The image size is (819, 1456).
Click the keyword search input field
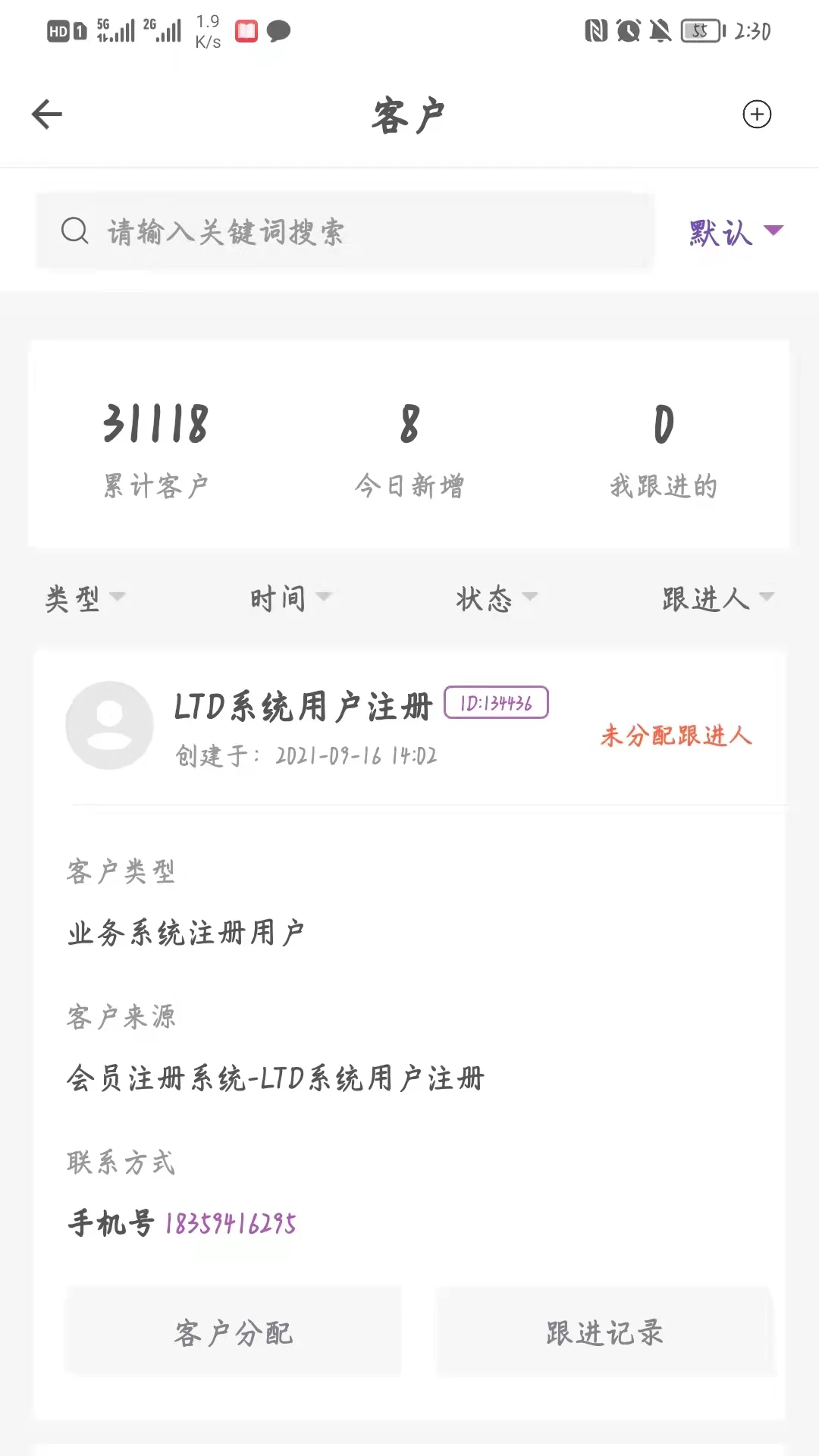pyautogui.click(x=341, y=233)
